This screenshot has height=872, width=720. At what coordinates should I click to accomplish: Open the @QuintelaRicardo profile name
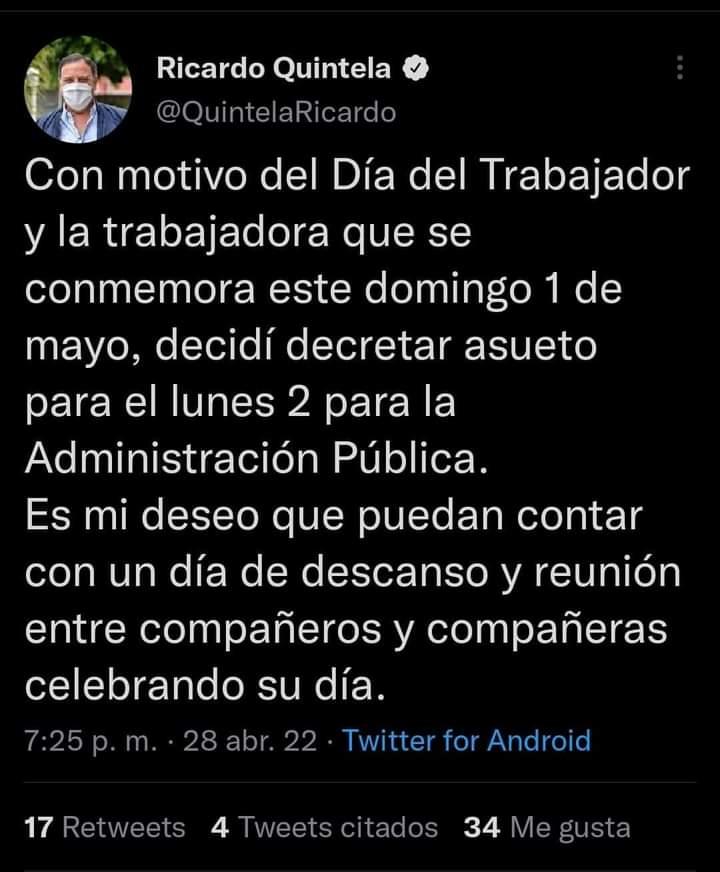pos(276,112)
